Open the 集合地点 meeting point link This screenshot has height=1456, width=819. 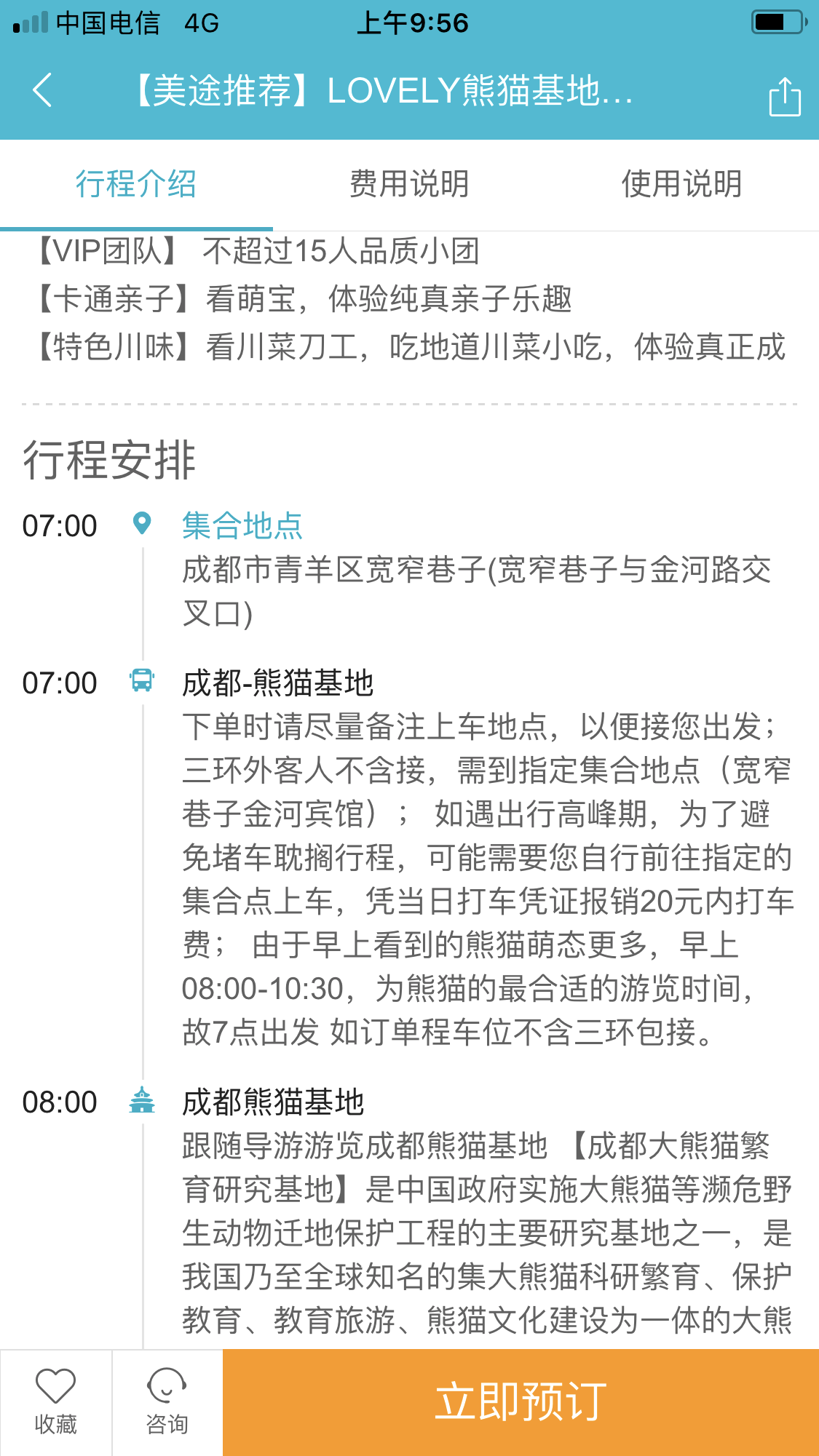242,525
